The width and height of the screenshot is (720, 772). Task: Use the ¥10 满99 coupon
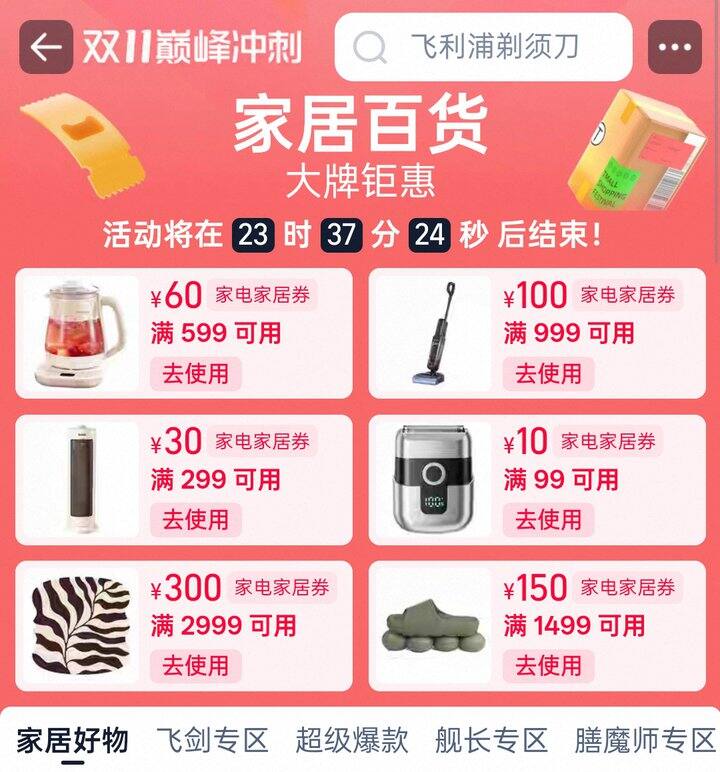coord(548,520)
